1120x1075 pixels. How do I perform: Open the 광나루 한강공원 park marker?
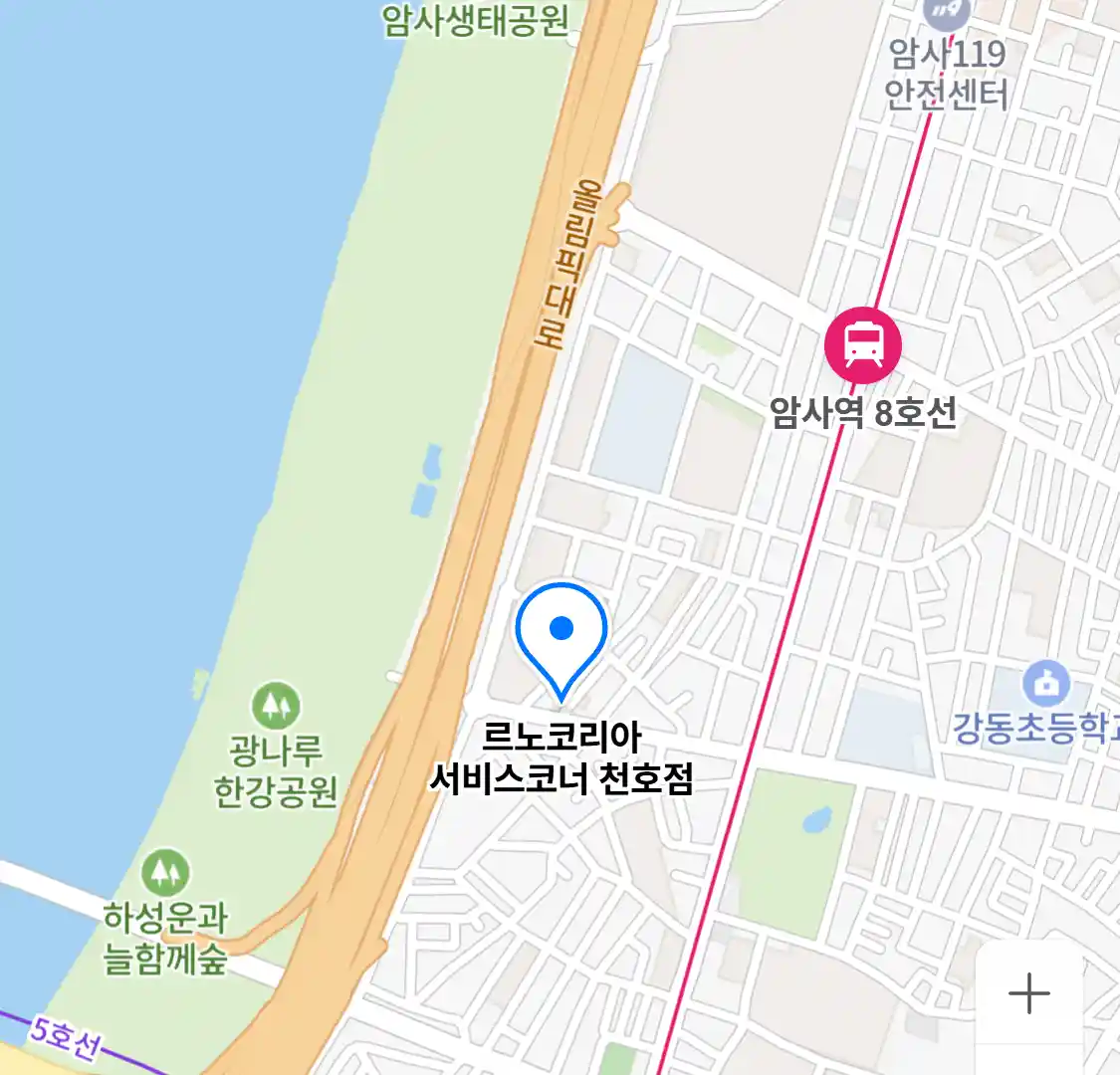click(276, 706)
